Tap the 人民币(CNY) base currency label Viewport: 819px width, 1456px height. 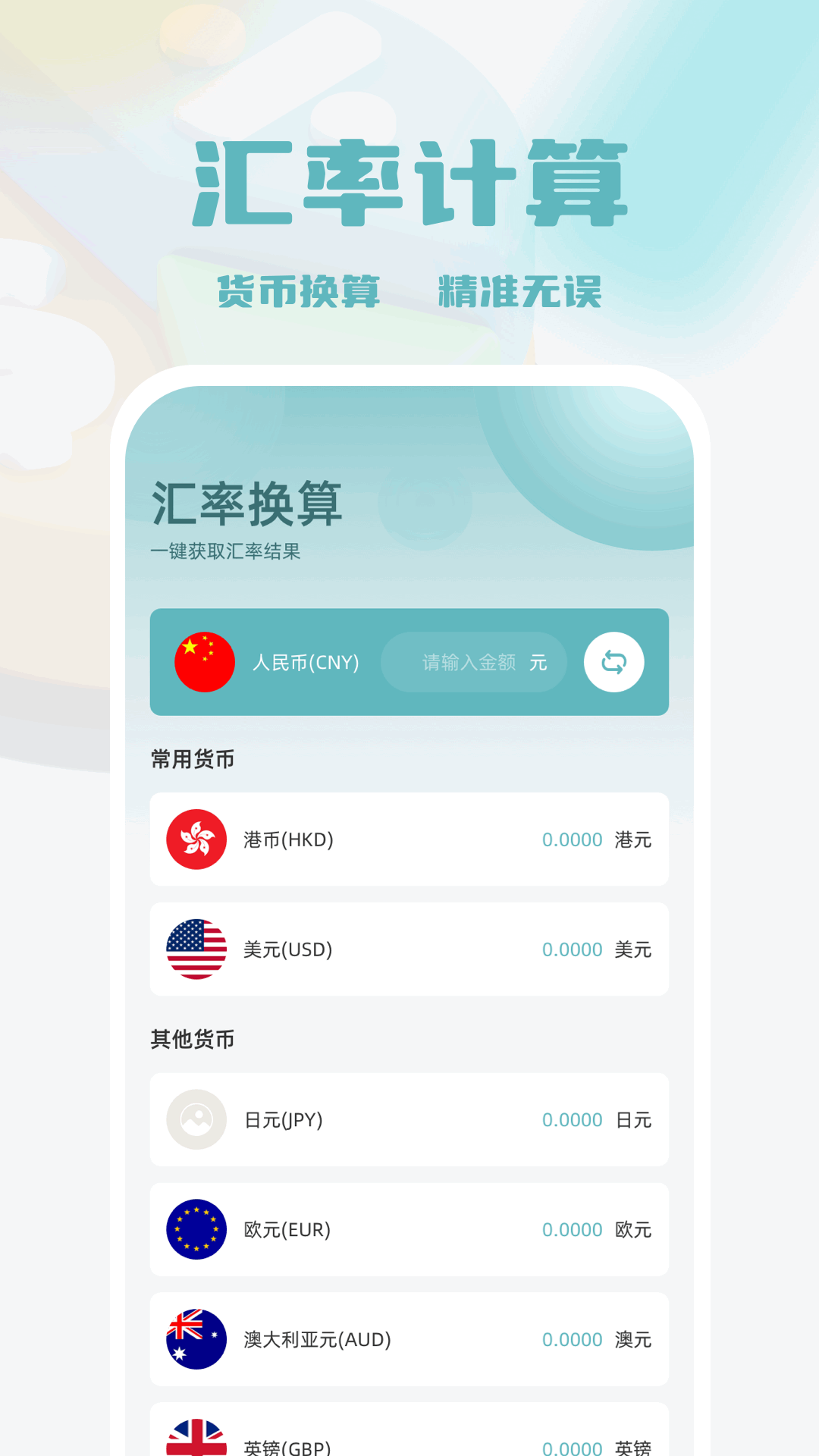click(x=306, y=662)
